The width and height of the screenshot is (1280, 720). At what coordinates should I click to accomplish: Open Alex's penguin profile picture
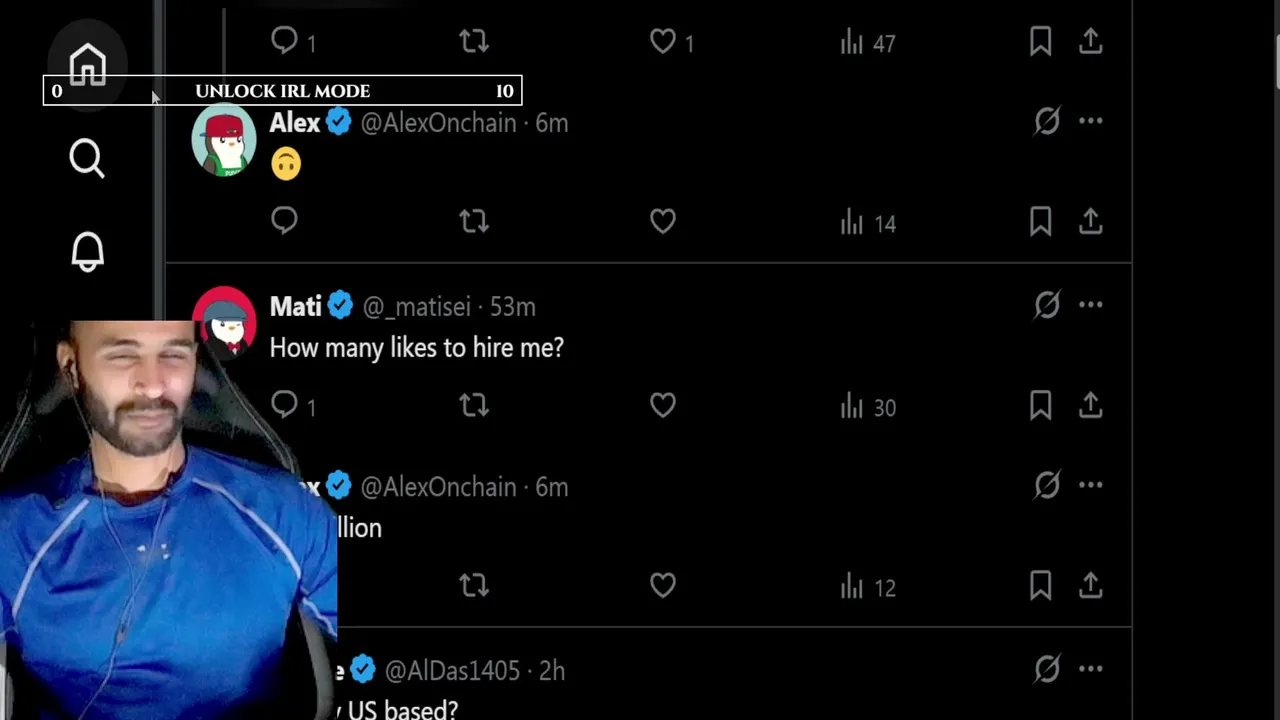click(224, 140)
